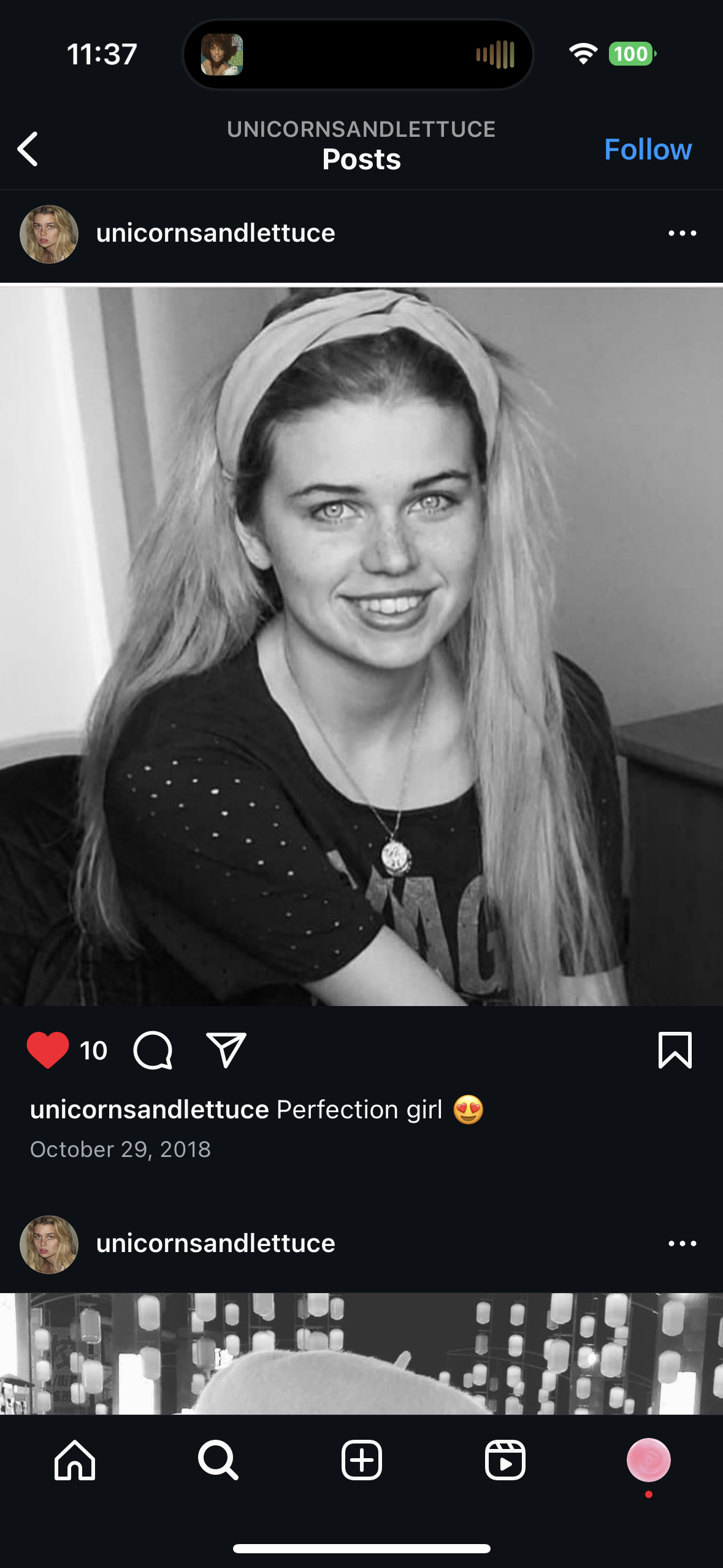The width and height of the screenshot is (723, 1568).
Task: Open options menu for the Perfection girl post
Action: (x=682, y=233)
